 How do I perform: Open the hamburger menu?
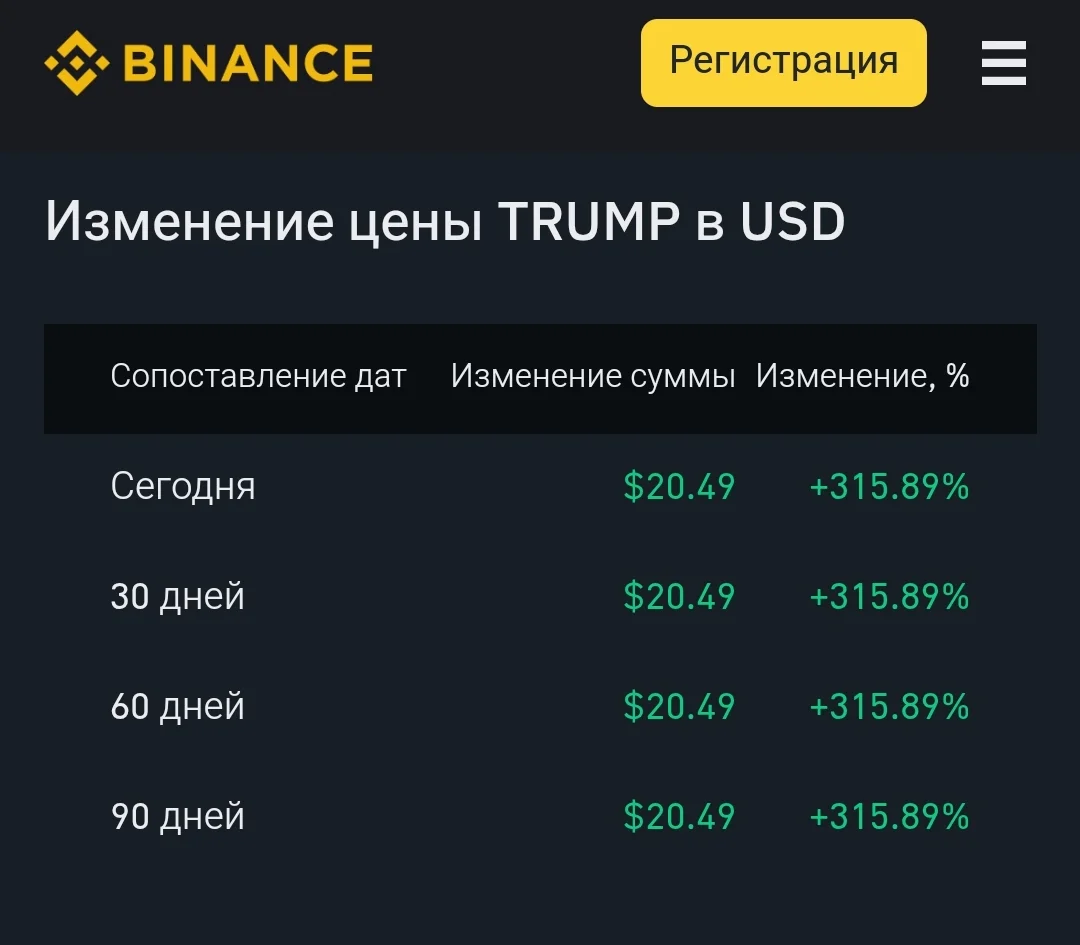pyautogui.click(x=1003, y=63)
